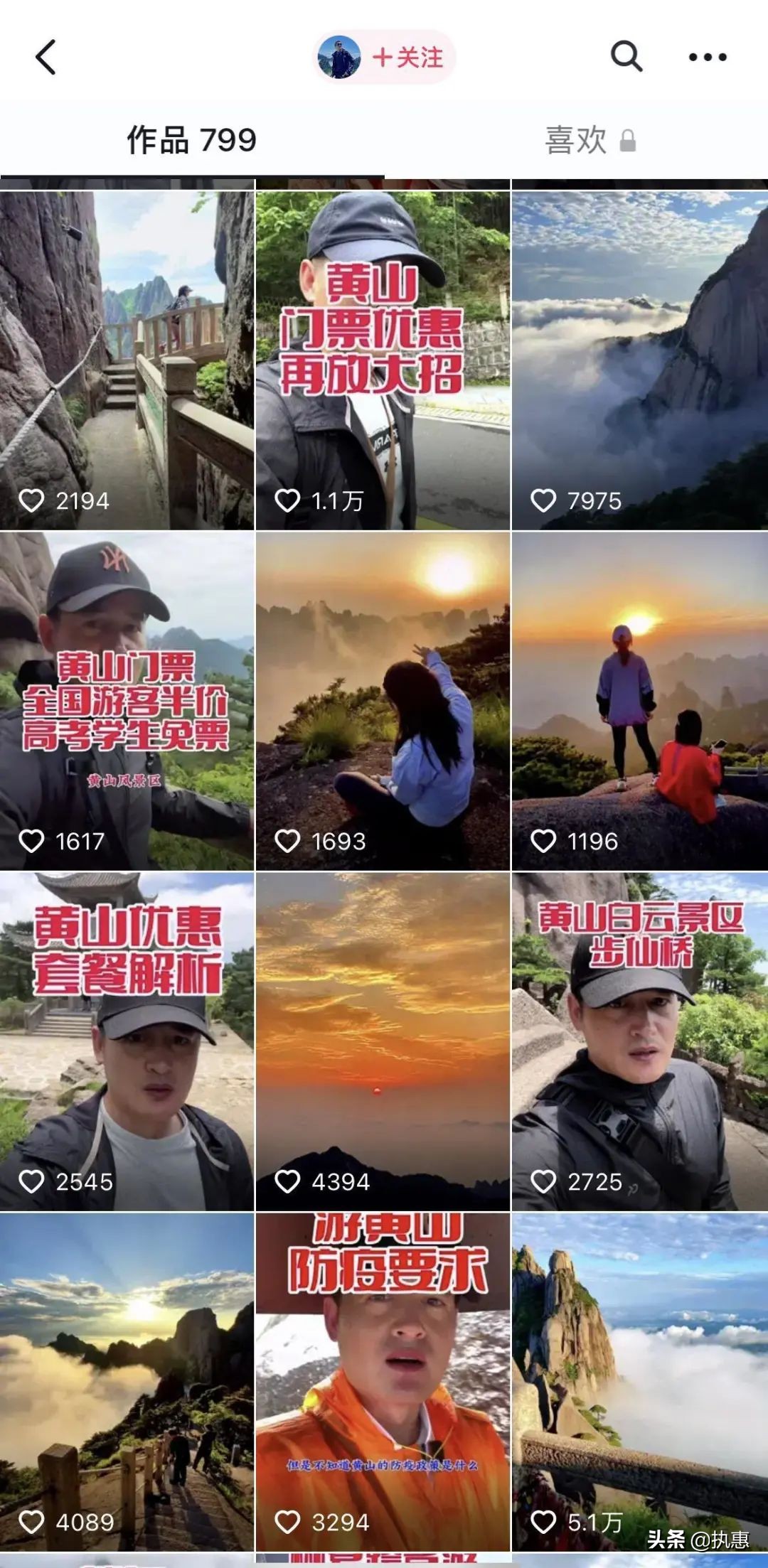Open the 黄山门票优惠再放大招 video
This screenshot has width=768, height=1568.
pyautogui.click(x=383, y=360)
